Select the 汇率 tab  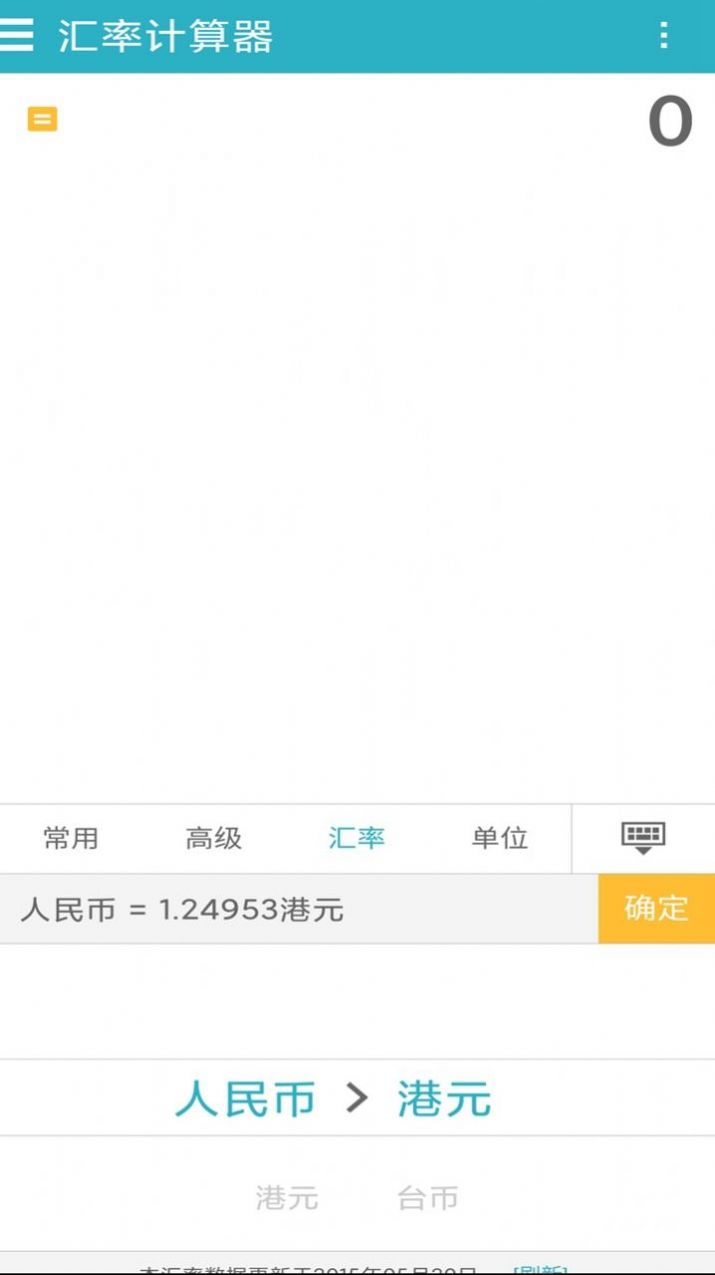pyautogui.click(x=356, y=838)
